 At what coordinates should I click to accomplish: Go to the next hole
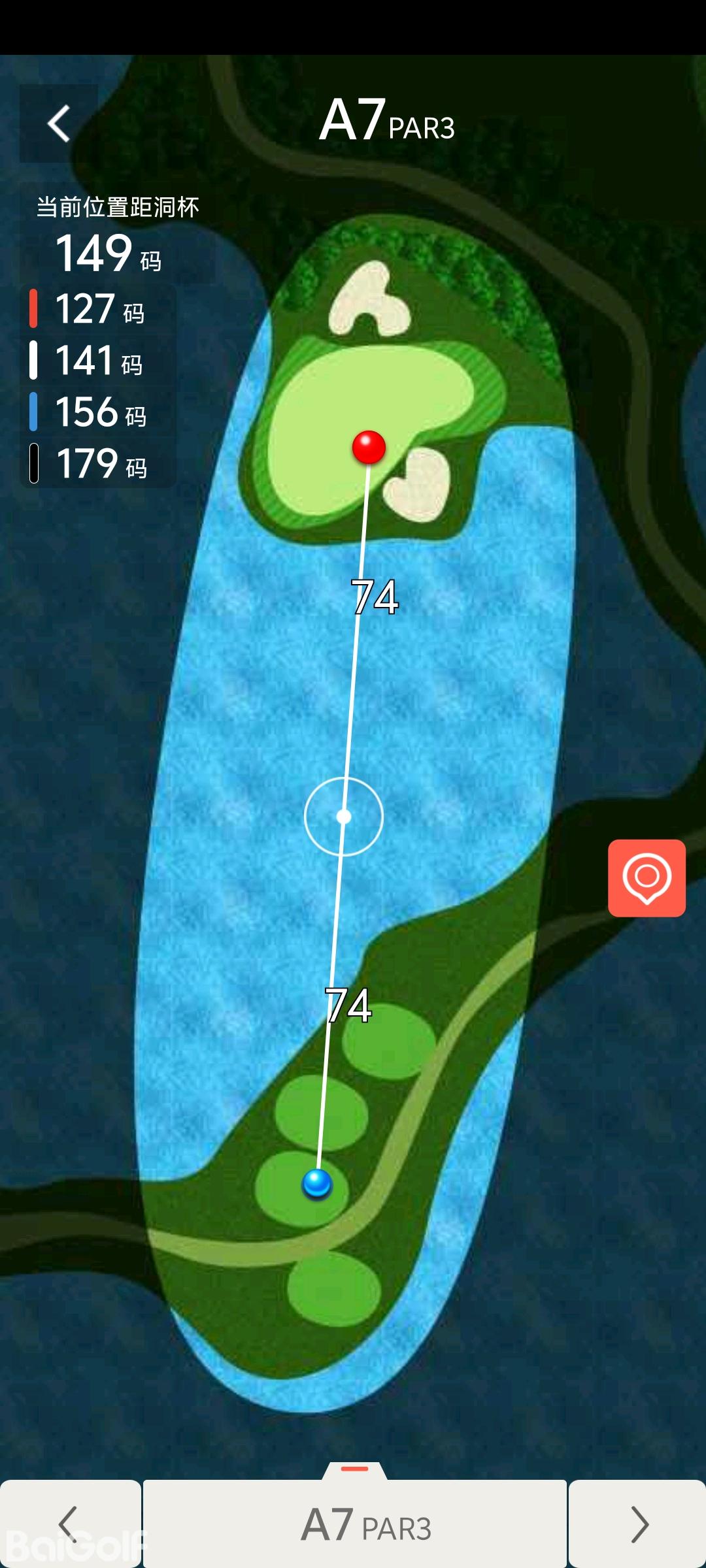(637, 1524)
